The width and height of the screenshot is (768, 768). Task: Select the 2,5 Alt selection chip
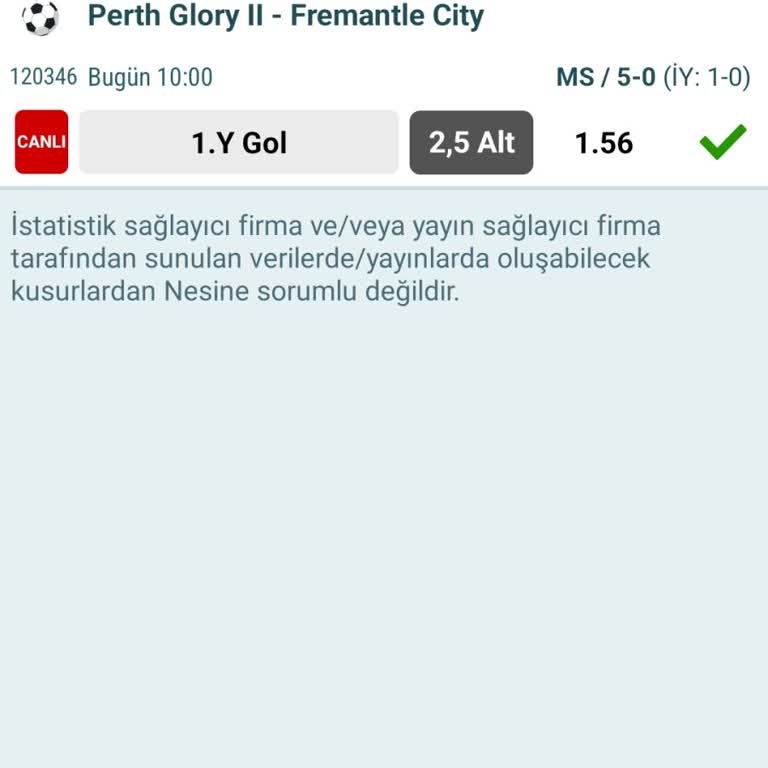471,142
